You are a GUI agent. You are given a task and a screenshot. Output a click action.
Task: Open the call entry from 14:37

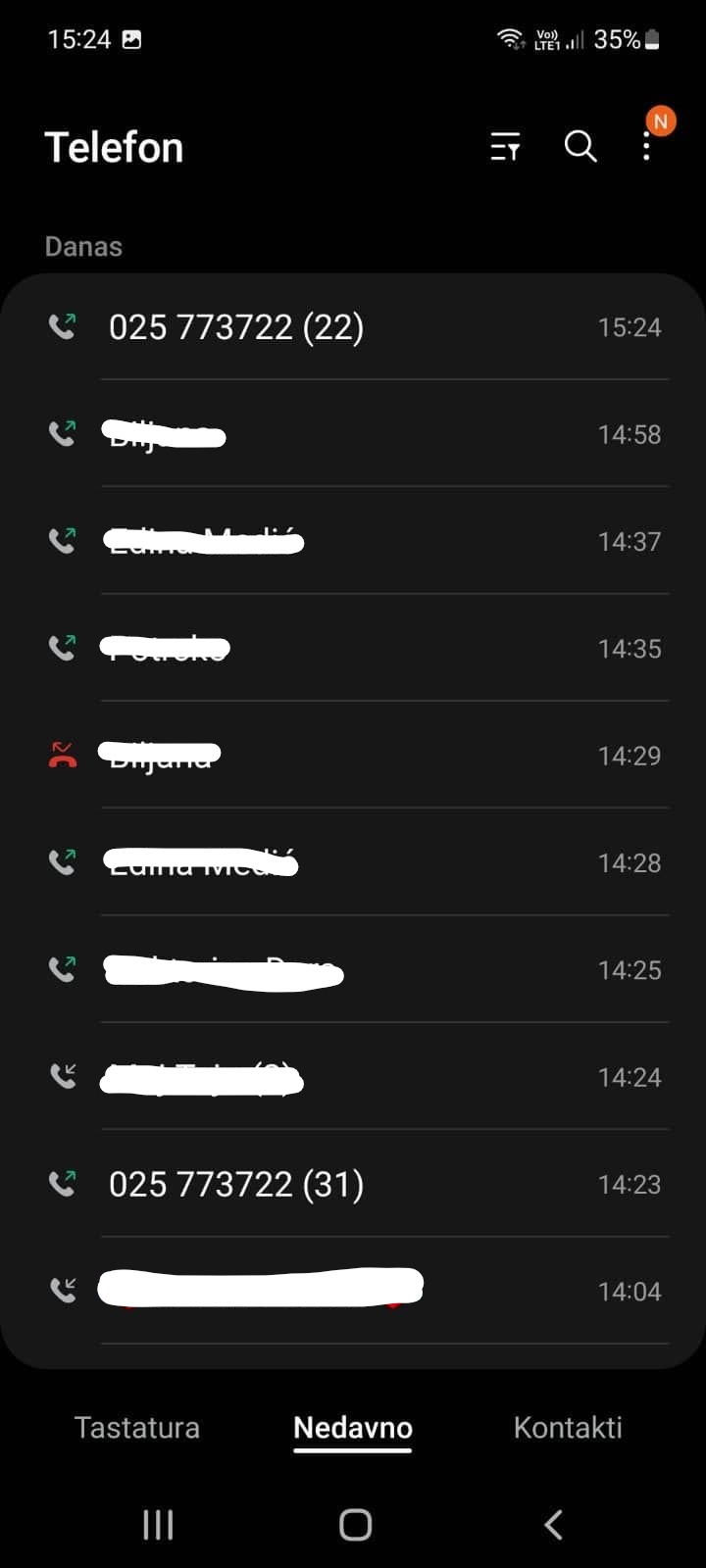click(353, 541)
